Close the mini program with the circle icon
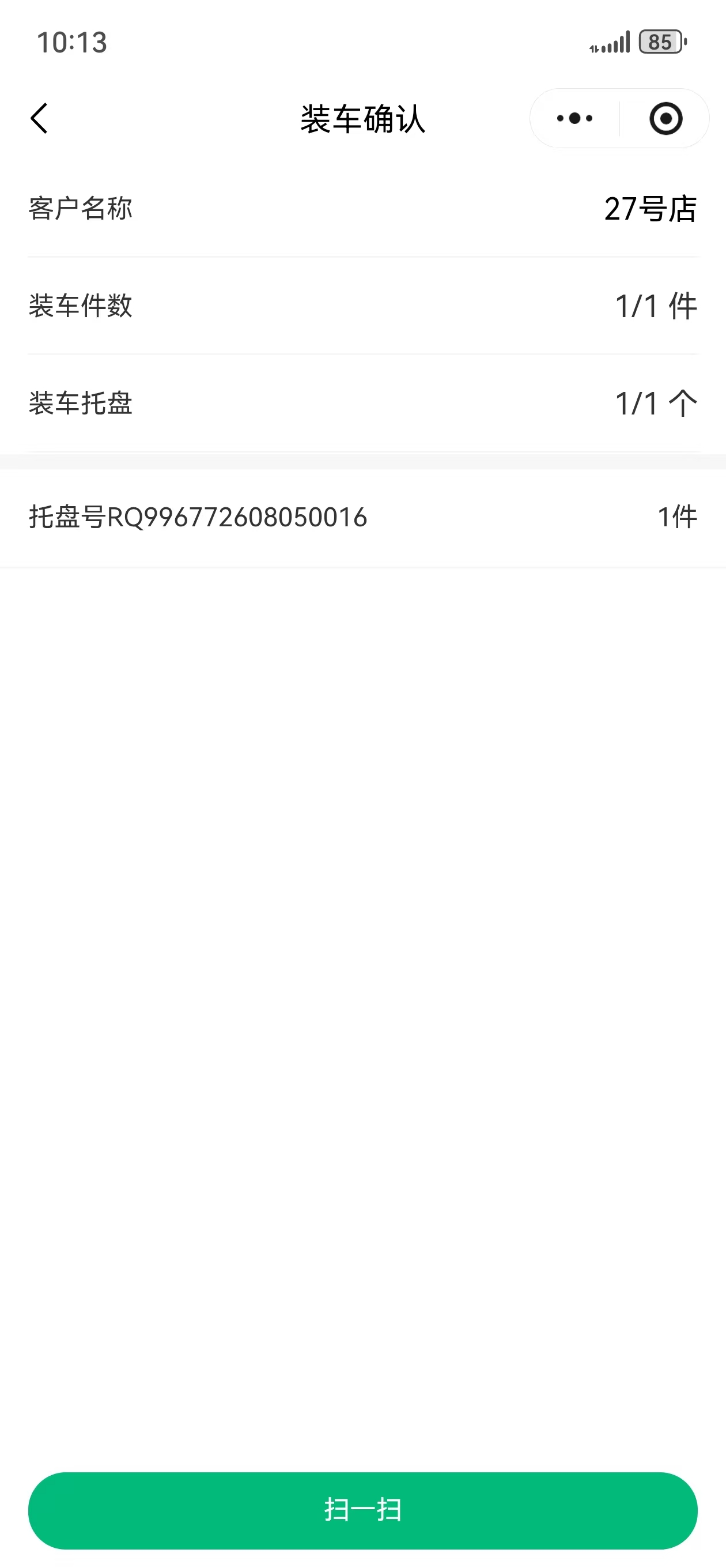This screenshot has height=1568, width=726. 665,118
